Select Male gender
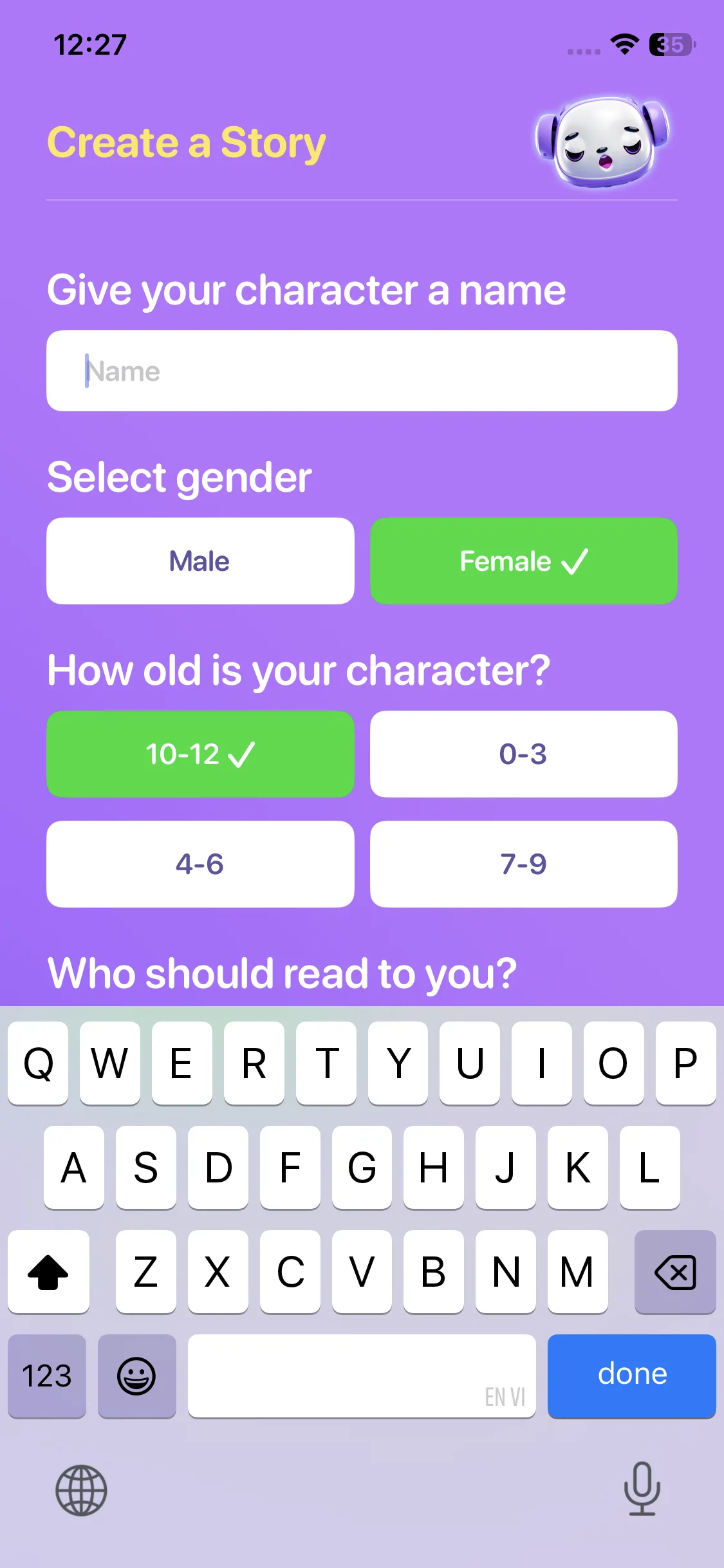 (x=200, y=561)
